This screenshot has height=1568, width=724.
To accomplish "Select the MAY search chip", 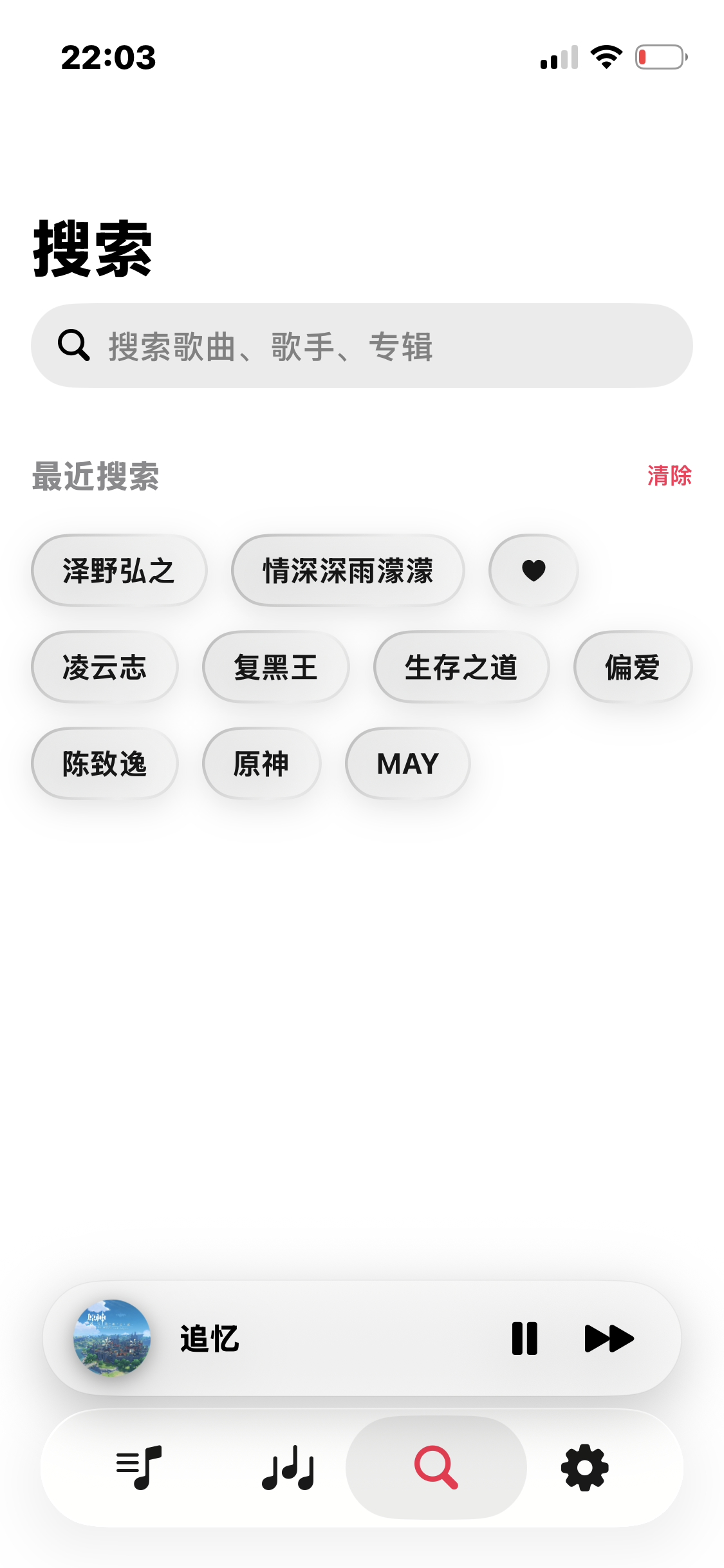I will 407,763.
